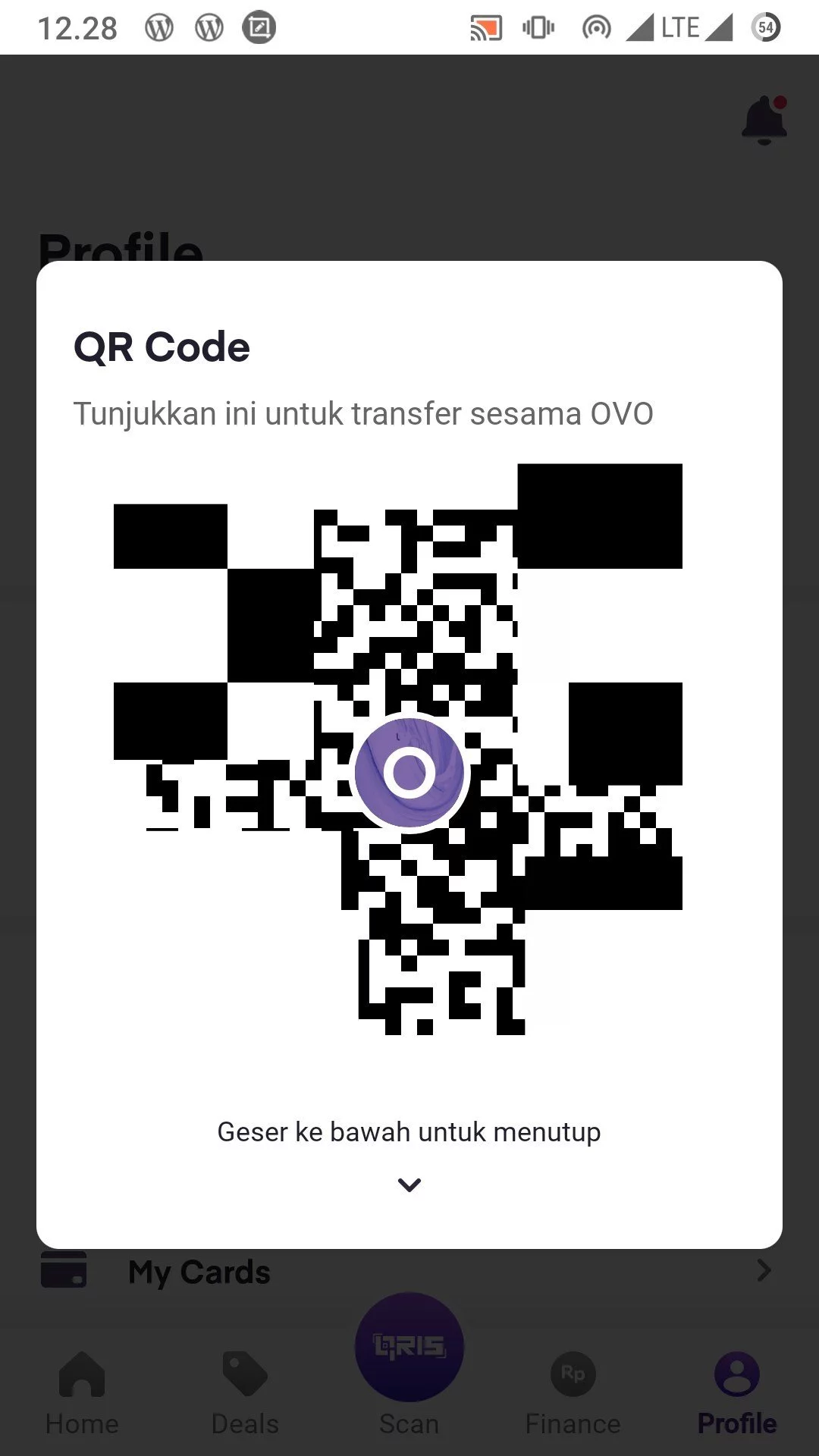
Task: Tap the Cast icon in status bar
Action: (x=486, y=27)
